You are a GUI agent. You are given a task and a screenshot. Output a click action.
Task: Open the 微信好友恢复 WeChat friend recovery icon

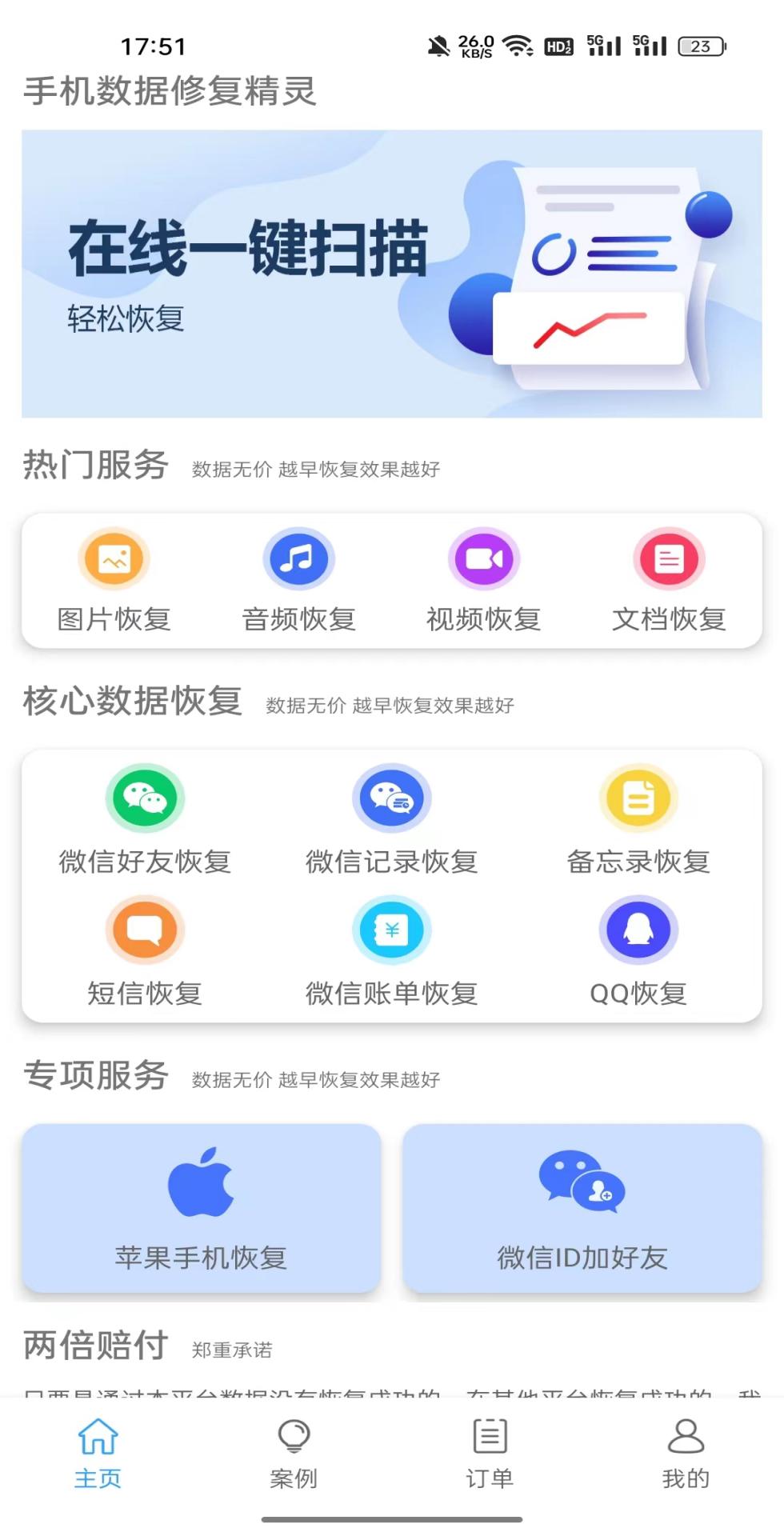pos(146,798)
